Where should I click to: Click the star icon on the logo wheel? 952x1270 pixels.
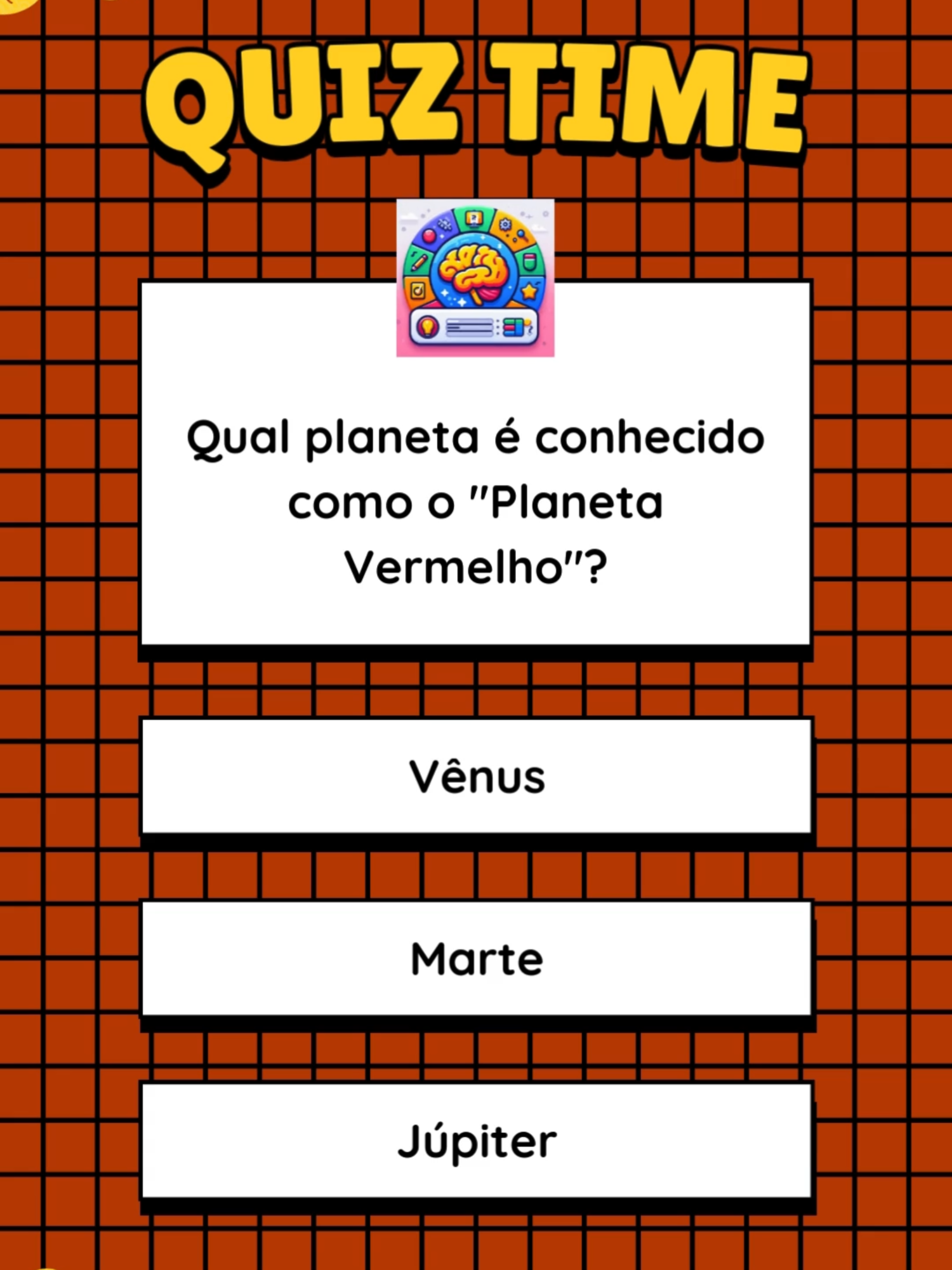click(x=529, y=291)
